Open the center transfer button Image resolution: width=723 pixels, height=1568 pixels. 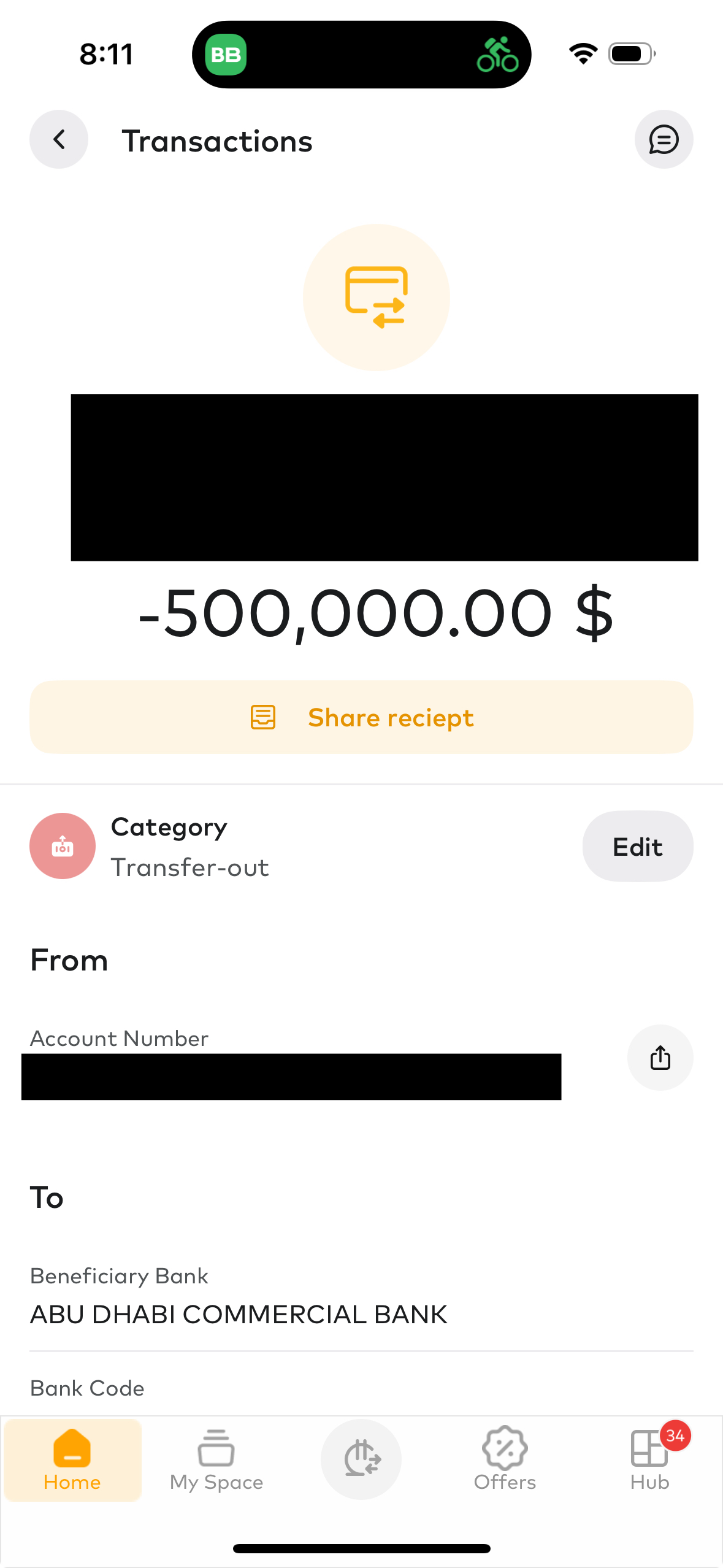point(361,1459)
